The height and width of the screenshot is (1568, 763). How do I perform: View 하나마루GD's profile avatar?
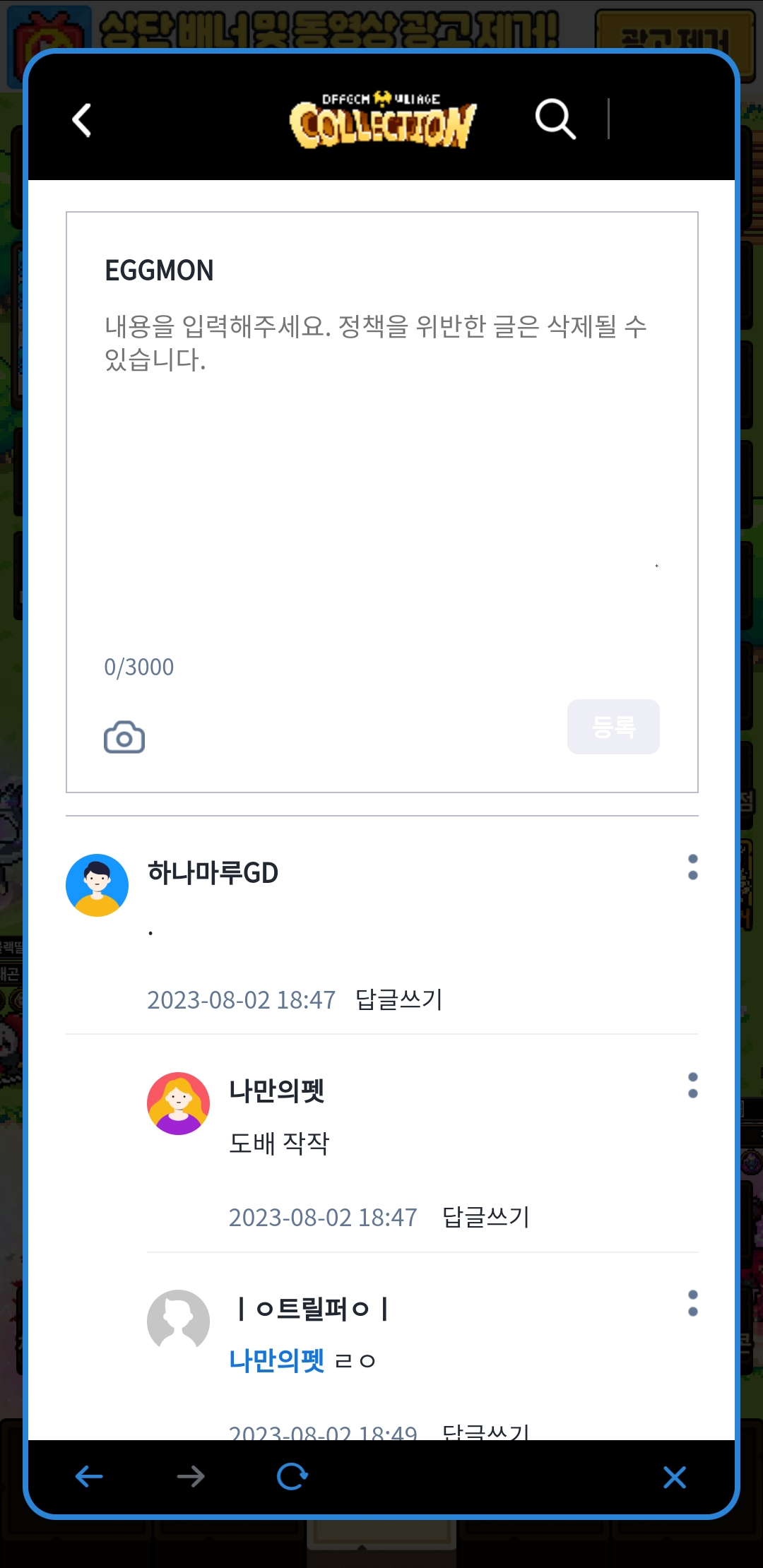tap(97, 885)
